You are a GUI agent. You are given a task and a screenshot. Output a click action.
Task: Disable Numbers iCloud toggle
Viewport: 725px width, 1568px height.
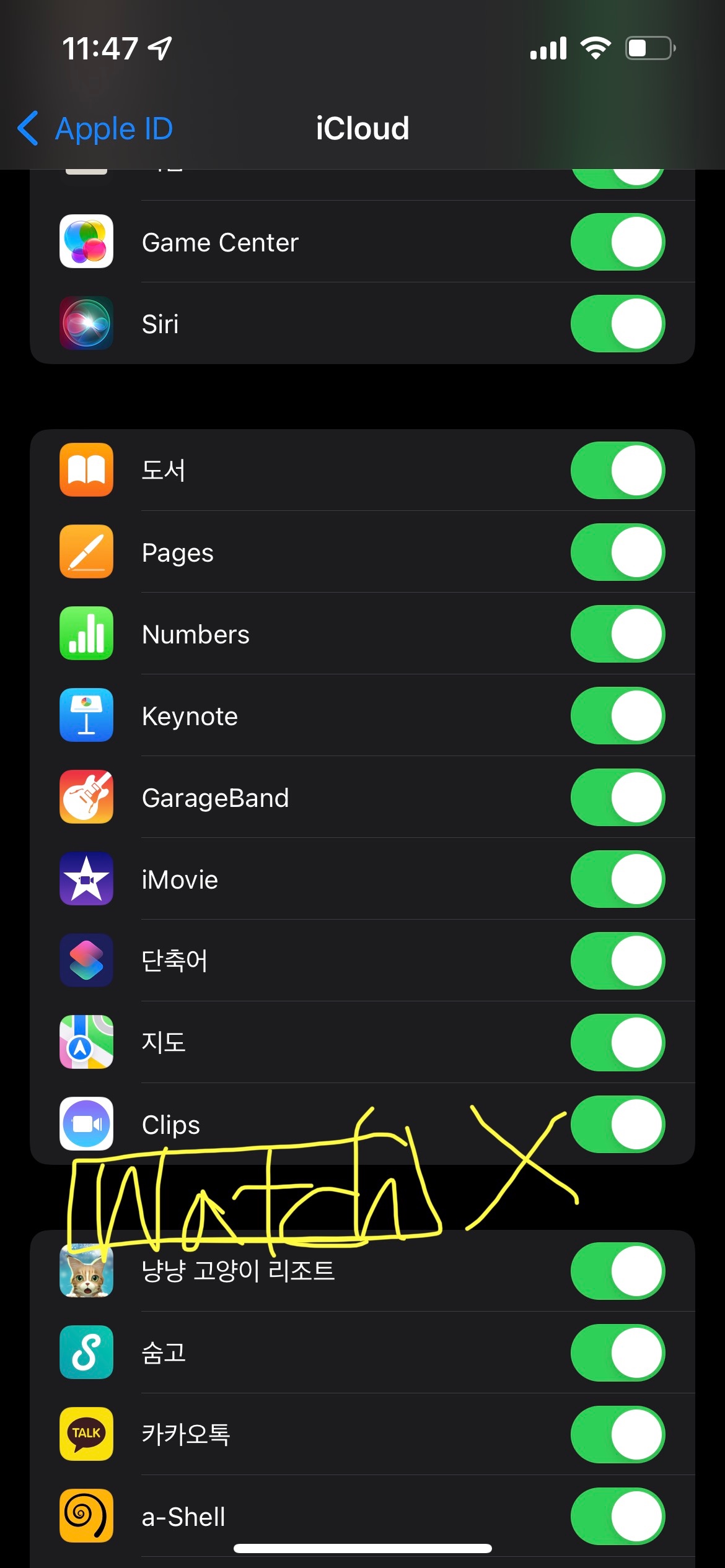tap(617, 634)
